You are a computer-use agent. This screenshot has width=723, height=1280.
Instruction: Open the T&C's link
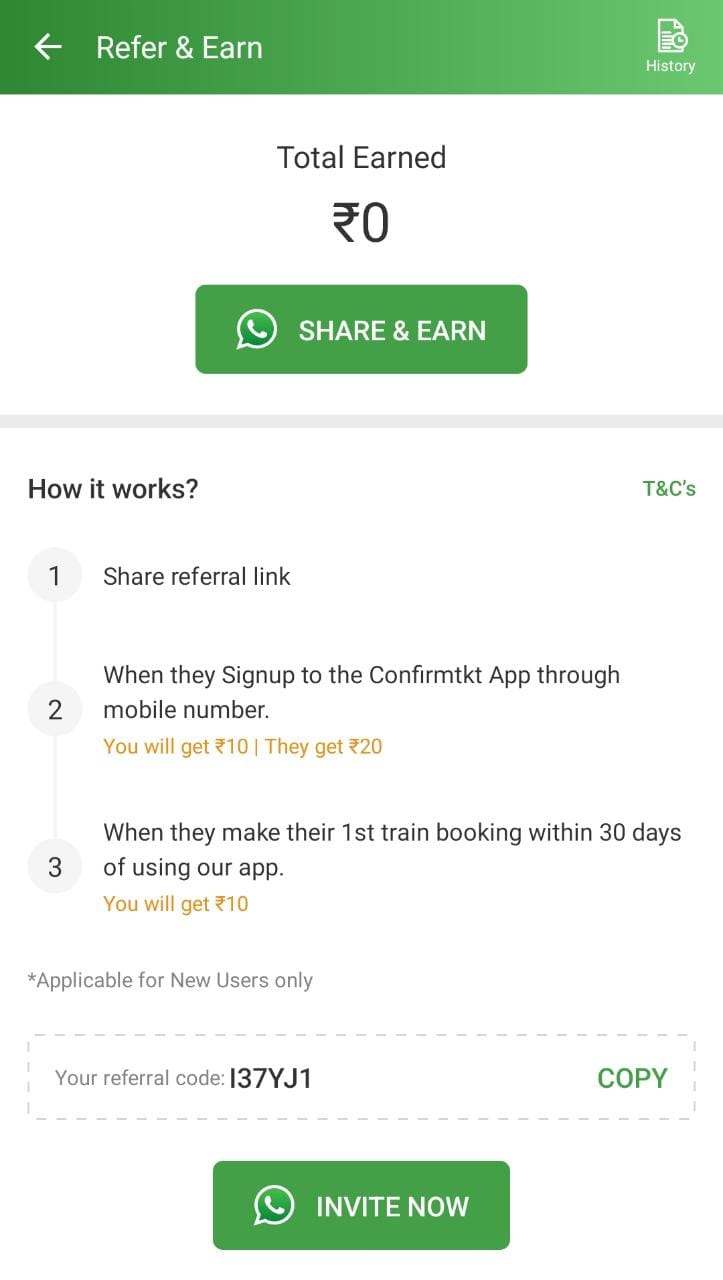pyautogui.click(x=669, y=489)
